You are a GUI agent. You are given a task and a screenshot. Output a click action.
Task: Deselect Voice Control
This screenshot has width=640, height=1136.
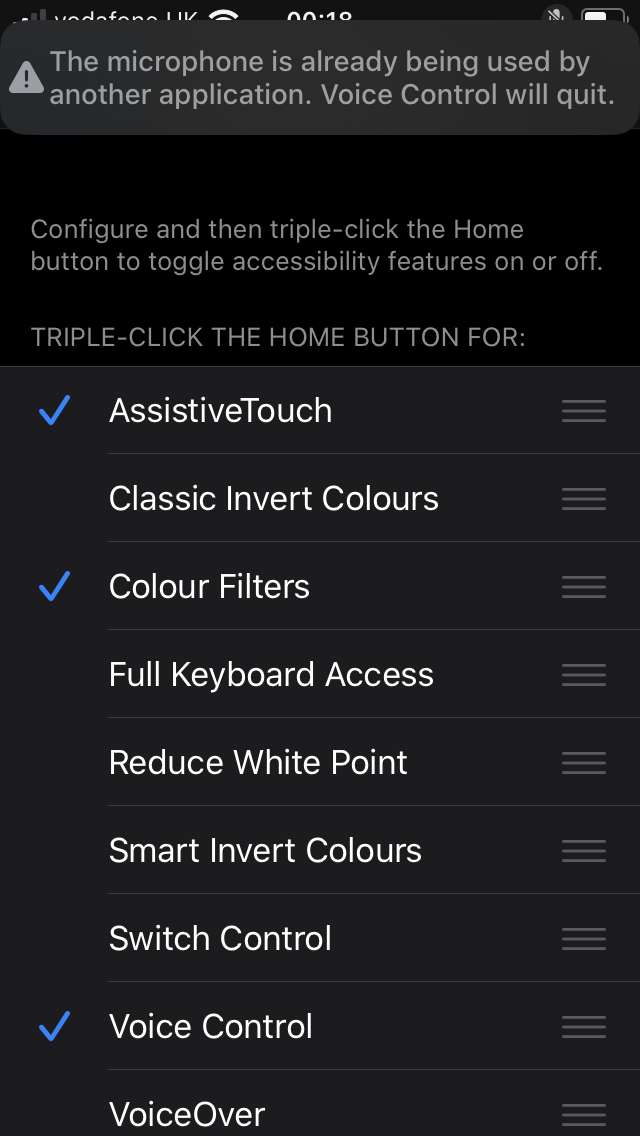320,1026
